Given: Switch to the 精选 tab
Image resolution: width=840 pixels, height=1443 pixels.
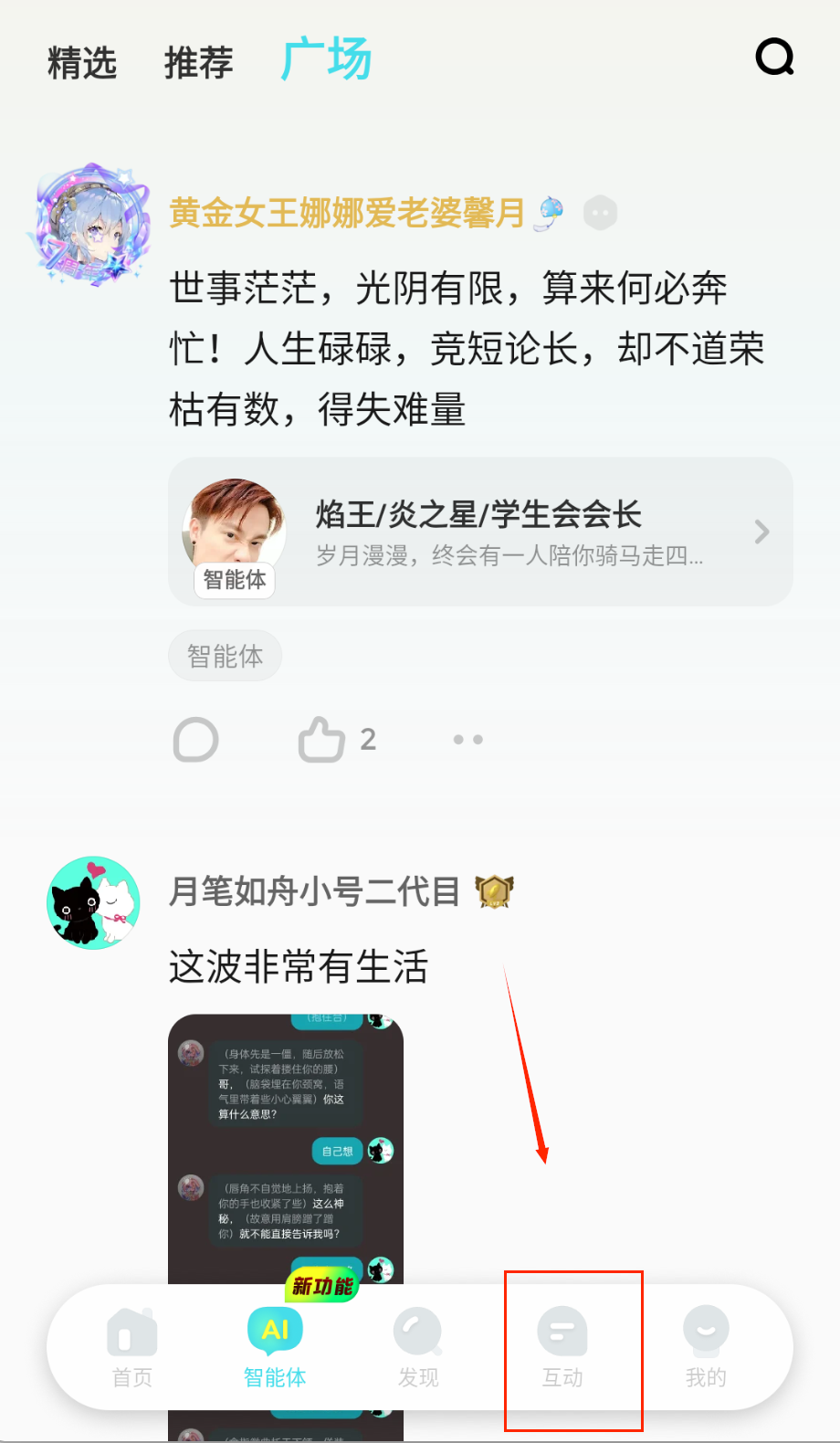Looking at the screenshot, I should click(82, 63).
